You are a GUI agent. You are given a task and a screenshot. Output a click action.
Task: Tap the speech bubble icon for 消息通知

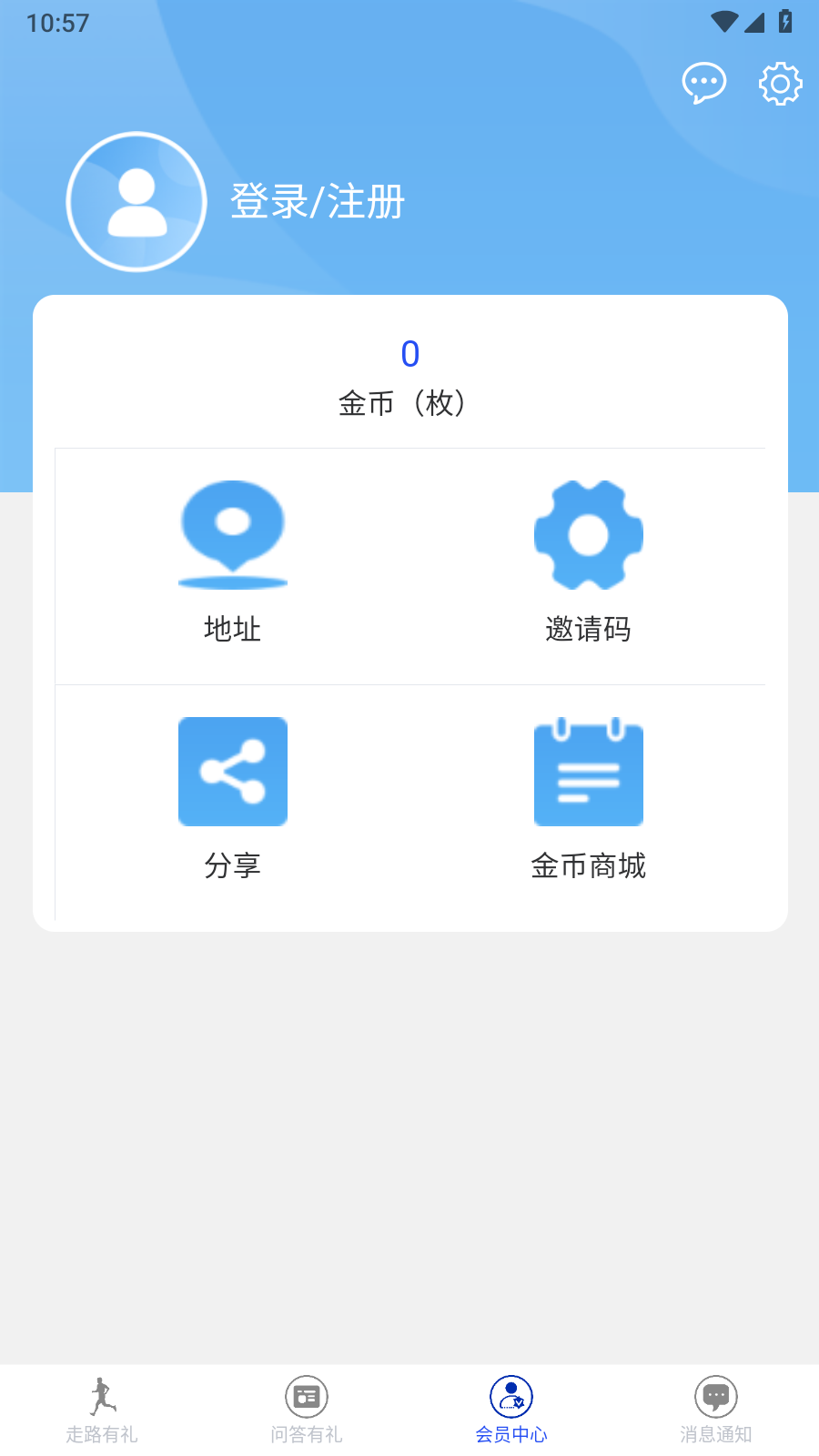716,1394
